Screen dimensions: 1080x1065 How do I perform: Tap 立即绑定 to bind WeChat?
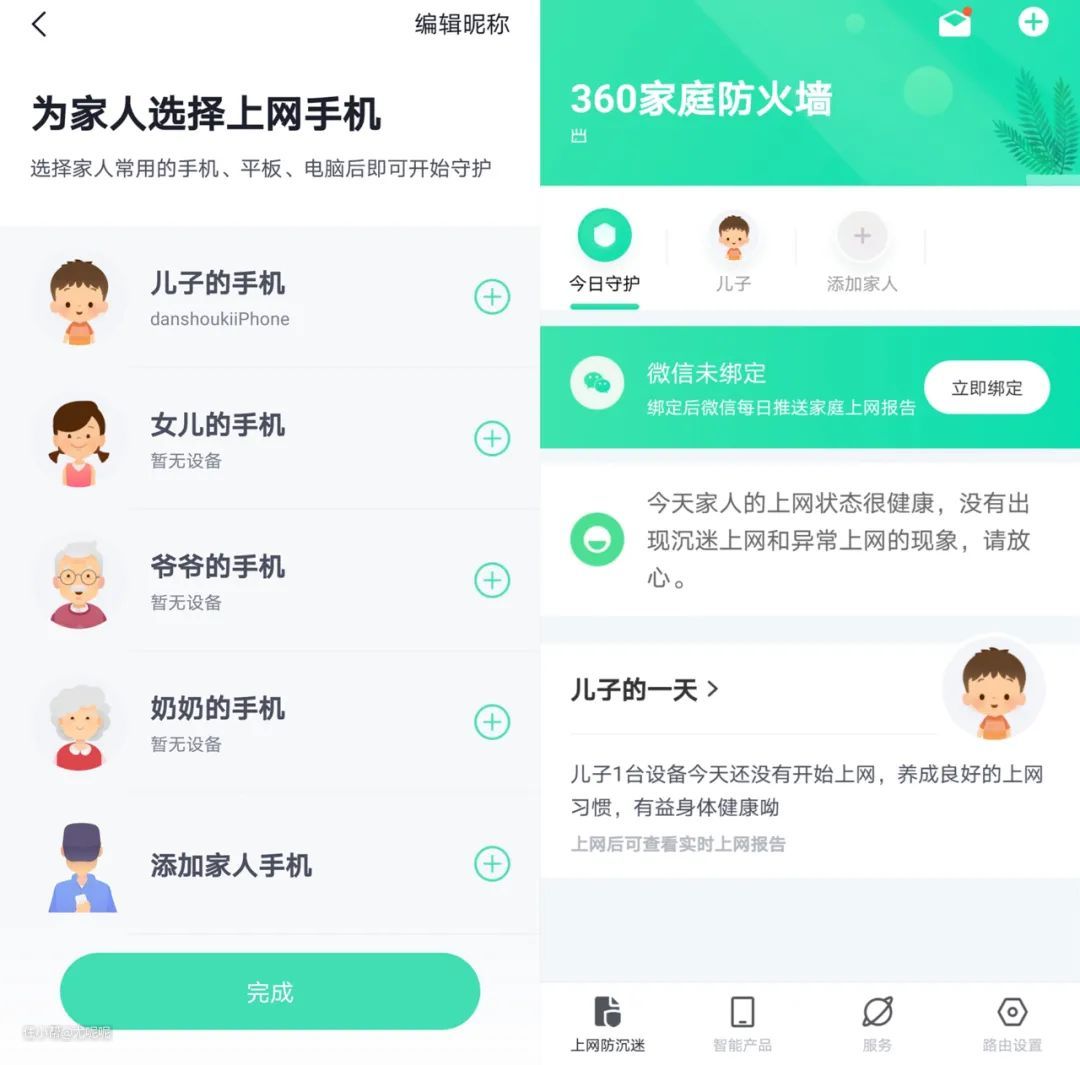[x=986, y=388]
